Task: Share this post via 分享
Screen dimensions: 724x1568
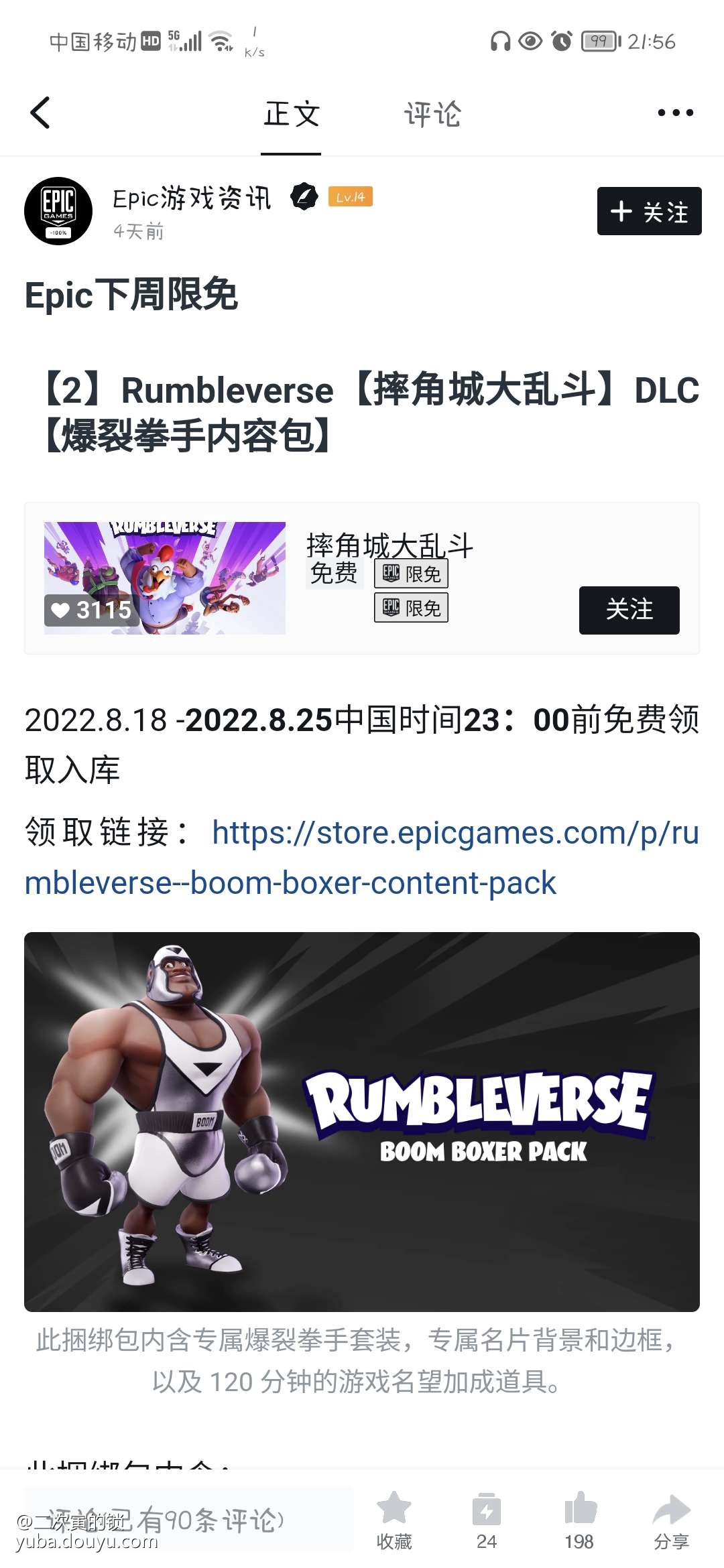Action: click(671, 1520)
